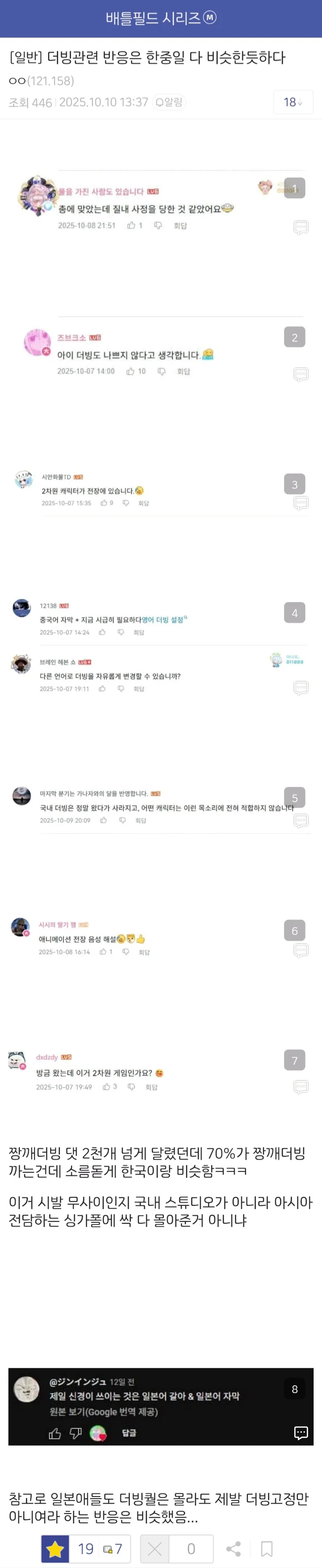Downvote the post with the X button
Image resolution: width=322 pixels, height=1568 pixels.
(x=155, y=1548)
